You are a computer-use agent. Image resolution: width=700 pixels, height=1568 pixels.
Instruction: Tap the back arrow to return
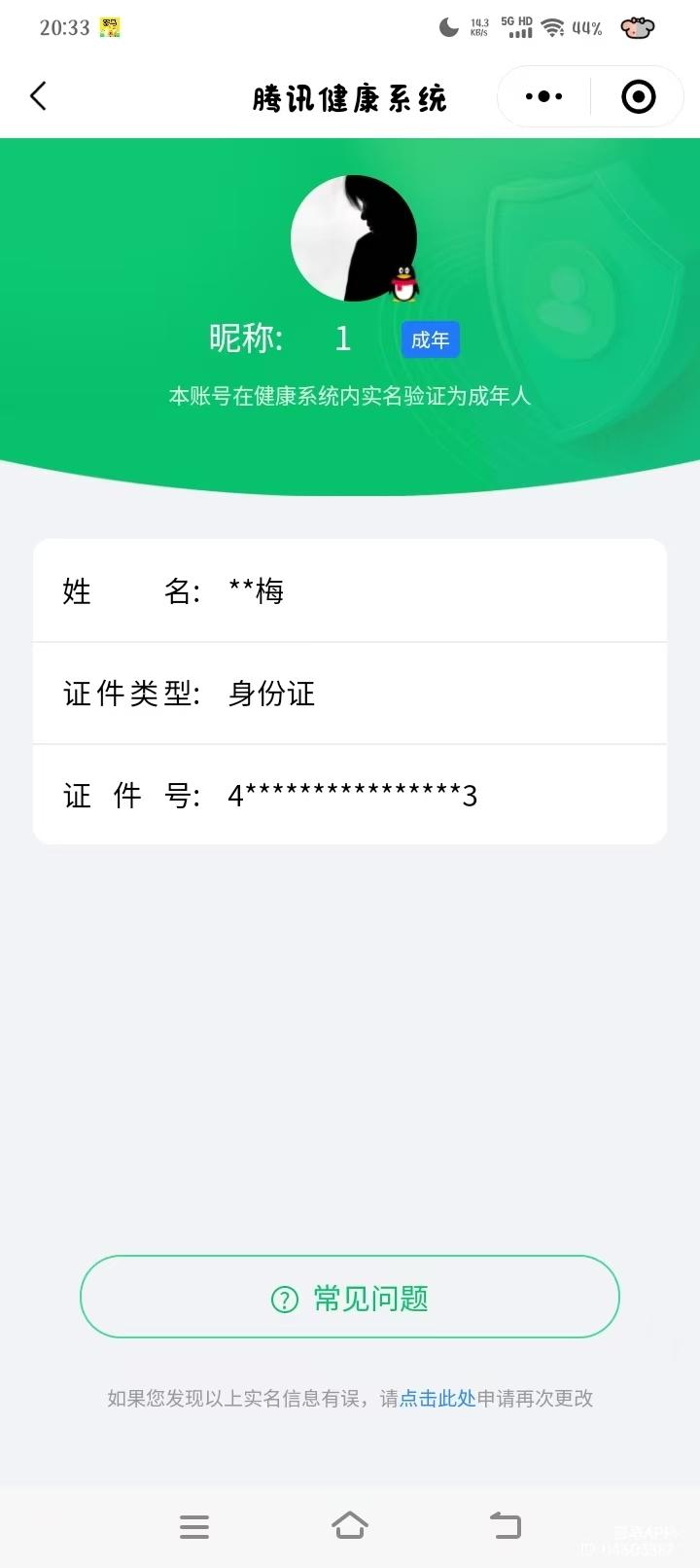coord(38,96)
